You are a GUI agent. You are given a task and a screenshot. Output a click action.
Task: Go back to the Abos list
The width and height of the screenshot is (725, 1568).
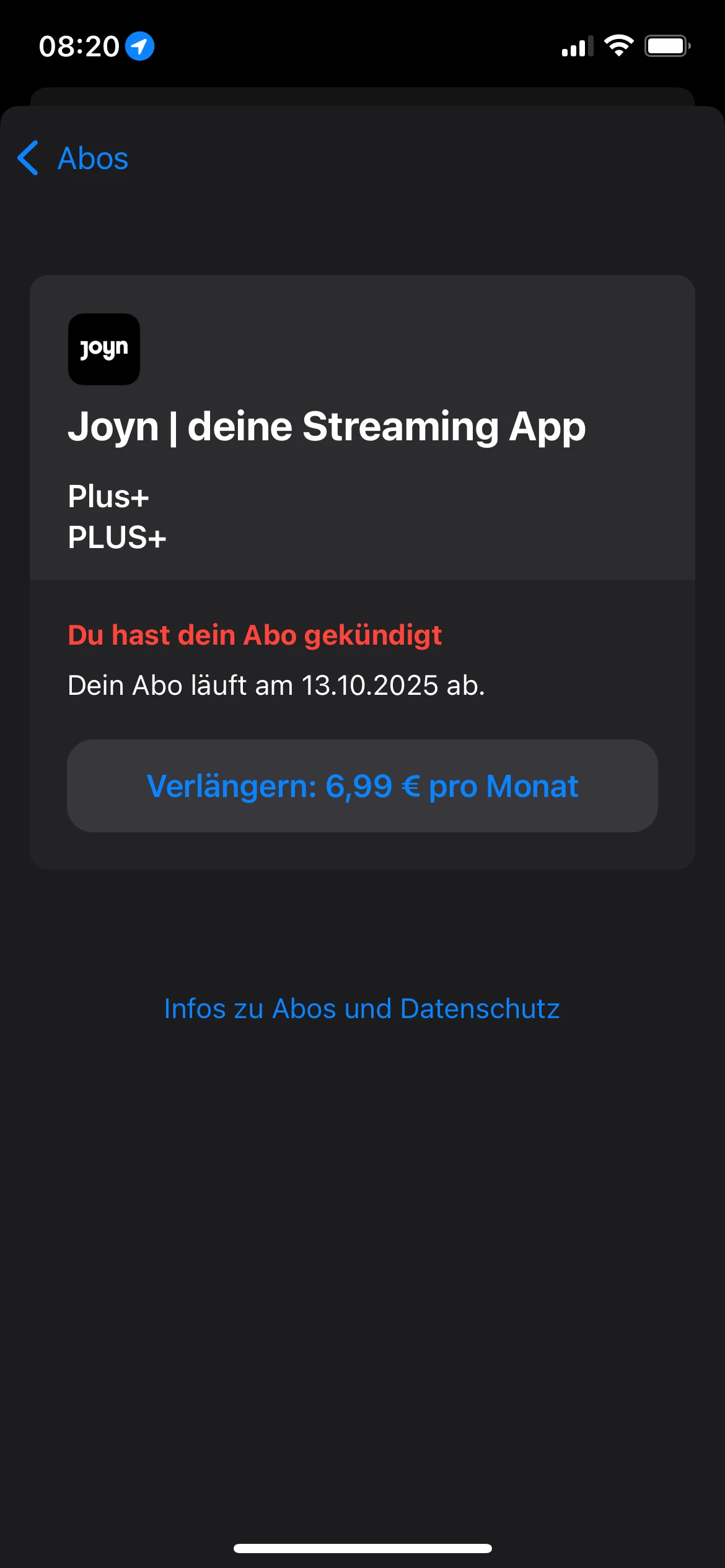(x=73, y=159)
